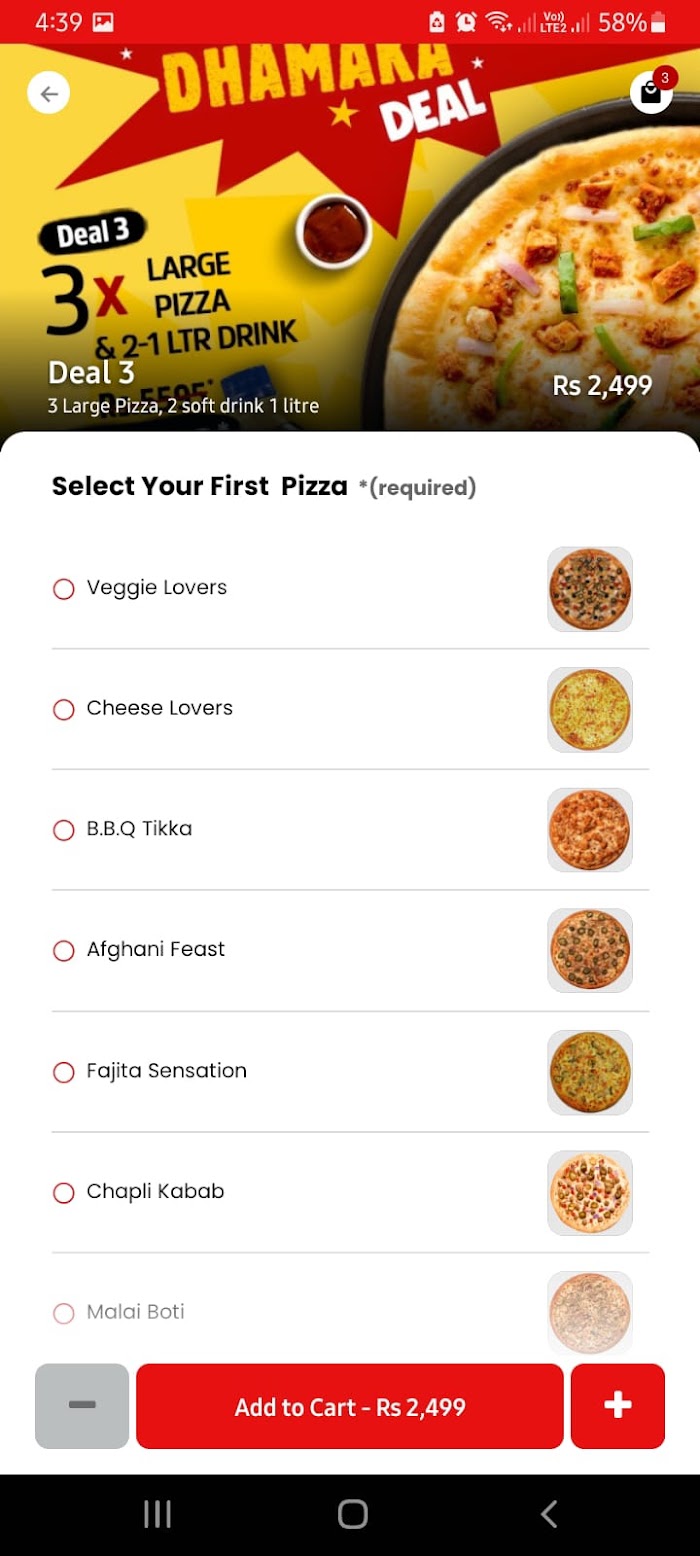This screenshot has height=1556, width=700.
Task: Go to the phone home screen
Action: pos(352,1514)
